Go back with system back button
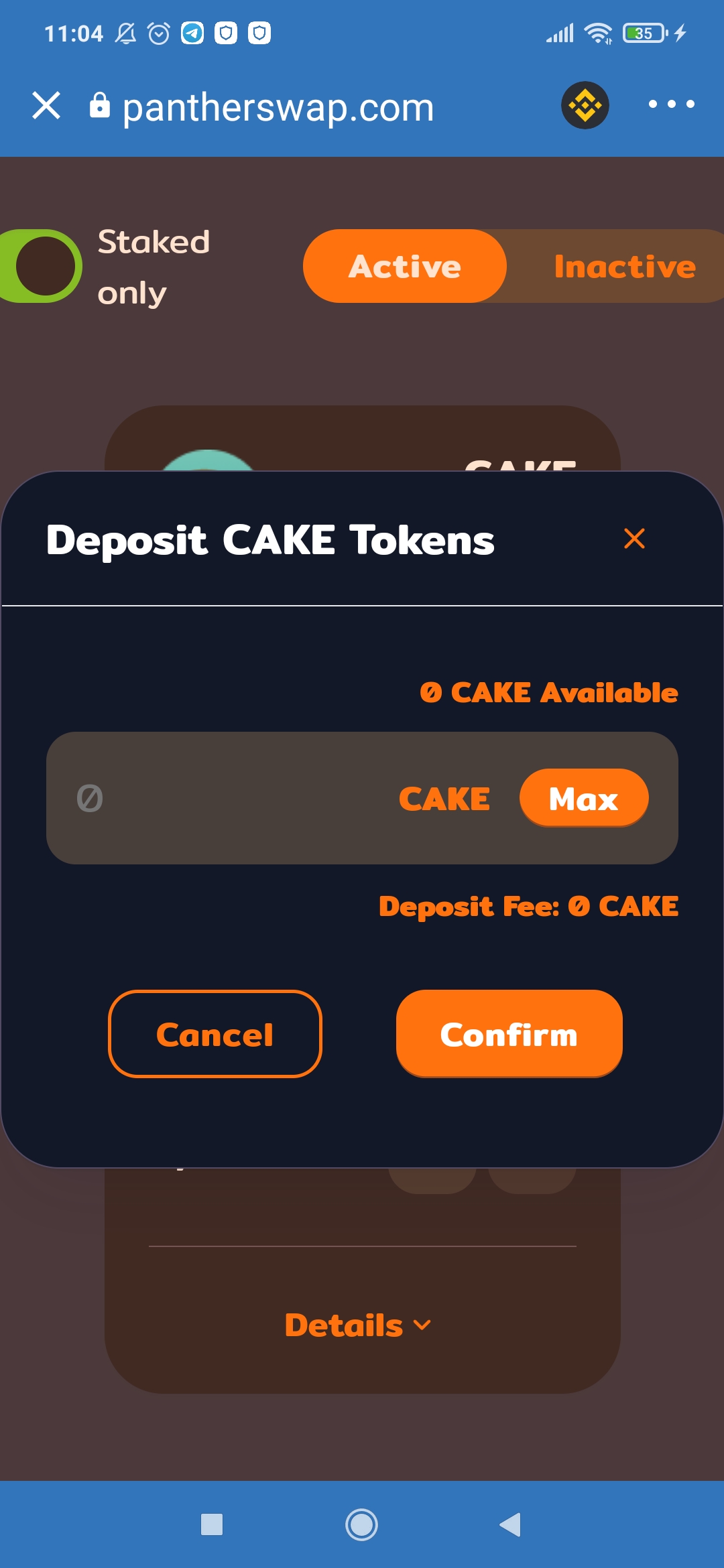The image size is (724, 1568). coord(510,1524)
